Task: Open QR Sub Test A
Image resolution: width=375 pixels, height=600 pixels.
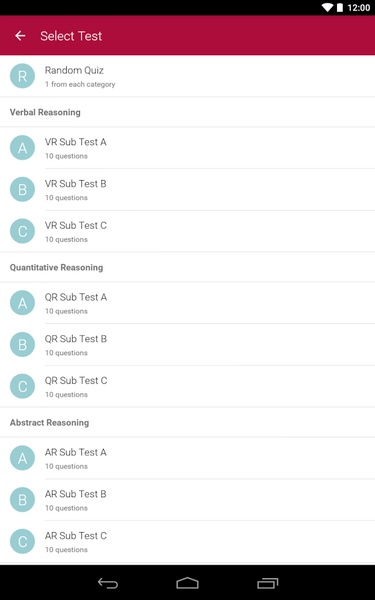Action: pos(188,303)
